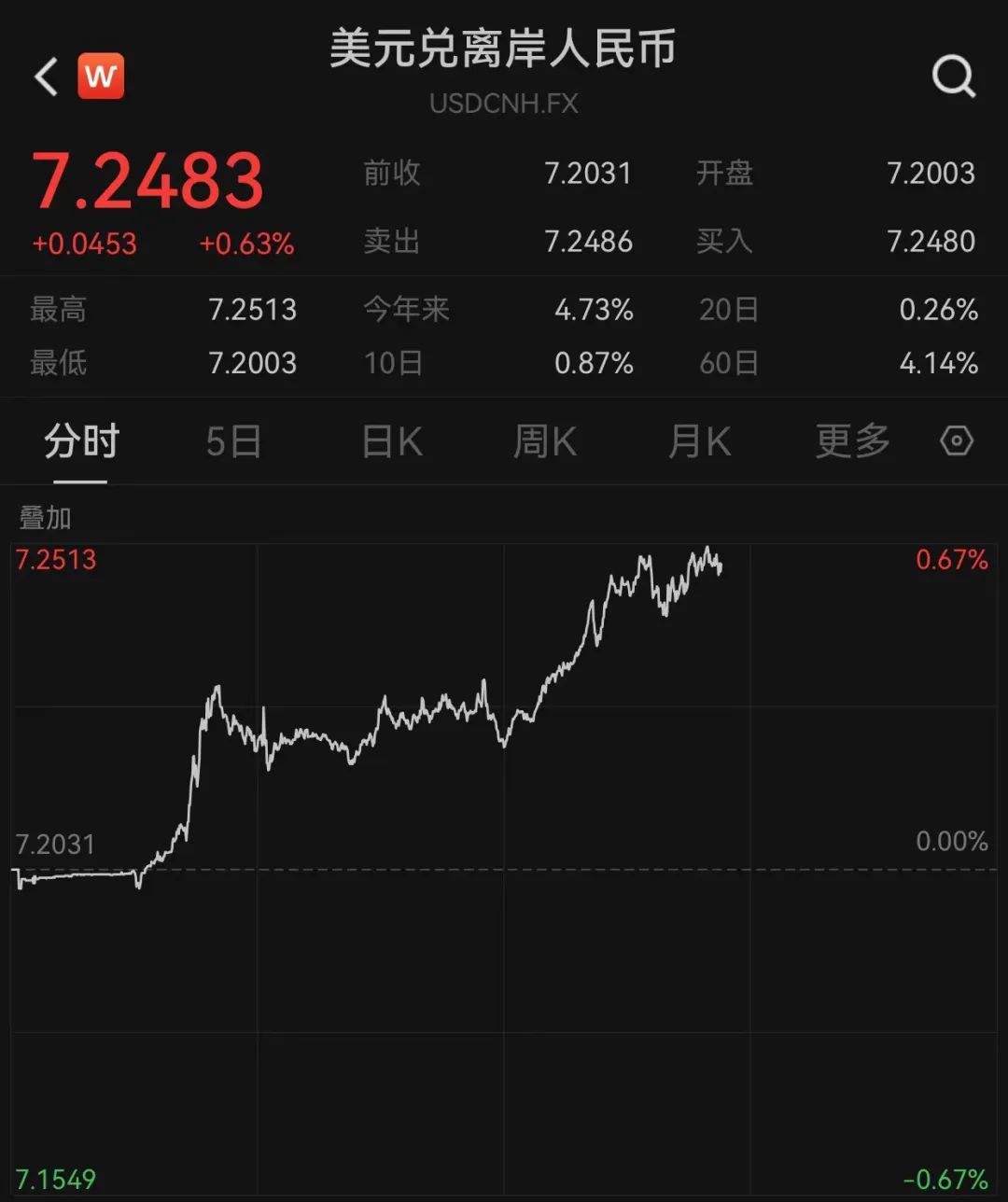
Task: Switch to the 日K chart tab
Action: (392, 441)
